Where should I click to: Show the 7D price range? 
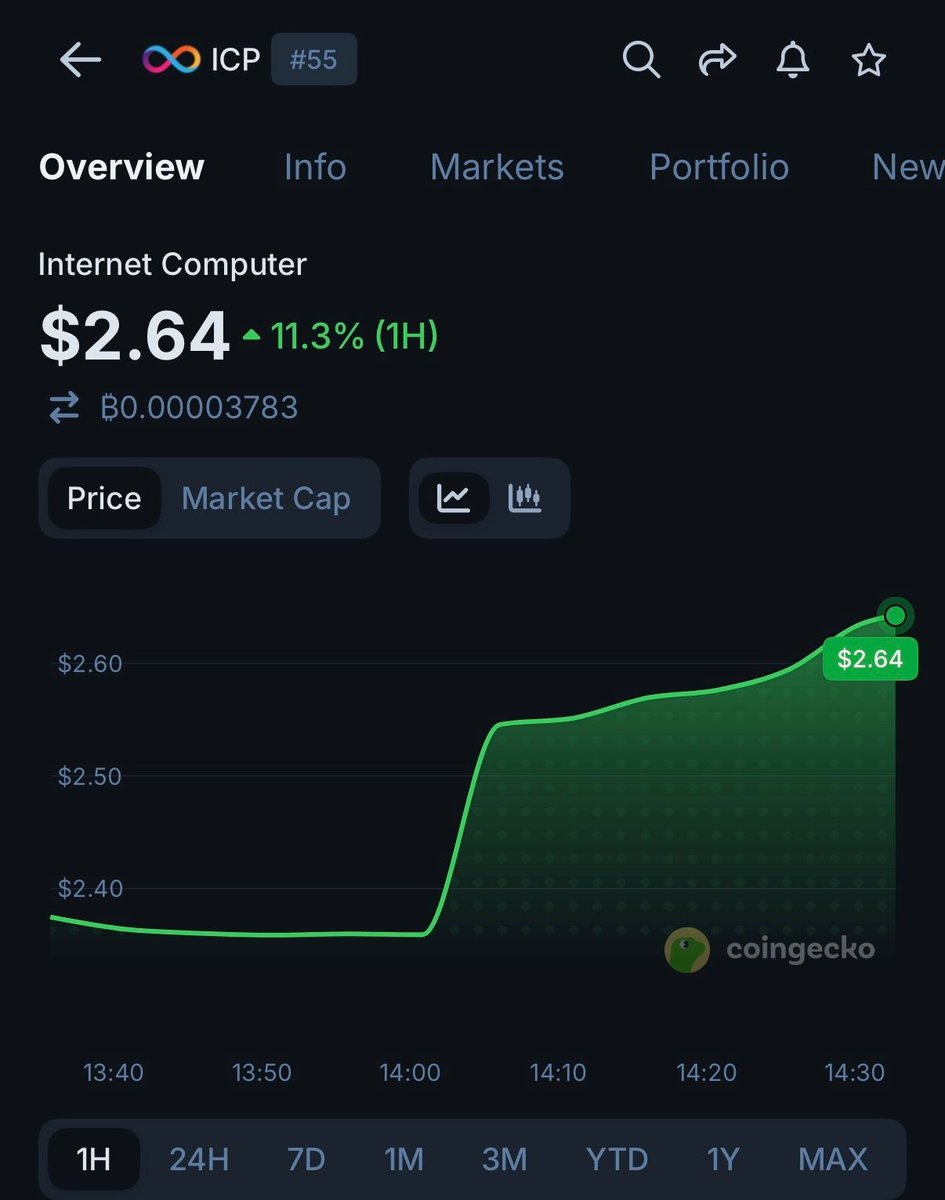pyautogui.click(x=306, y=1159)
